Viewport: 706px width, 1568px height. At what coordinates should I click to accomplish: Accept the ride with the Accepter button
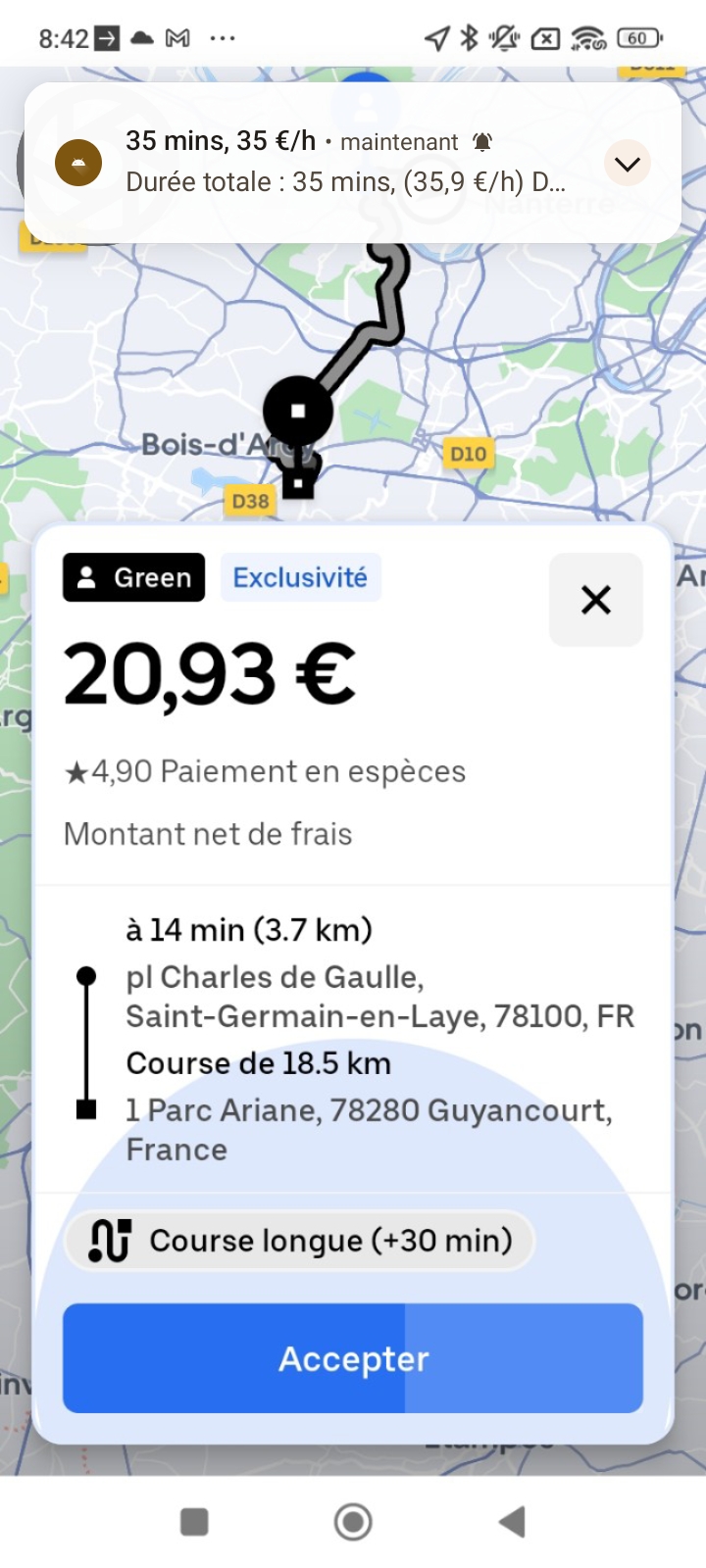353,1358
